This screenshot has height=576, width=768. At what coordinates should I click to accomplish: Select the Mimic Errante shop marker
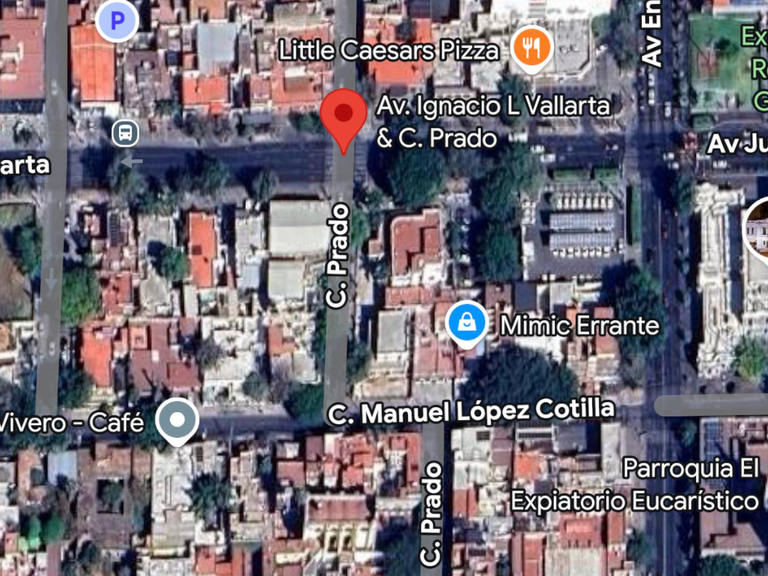(467, 323)
